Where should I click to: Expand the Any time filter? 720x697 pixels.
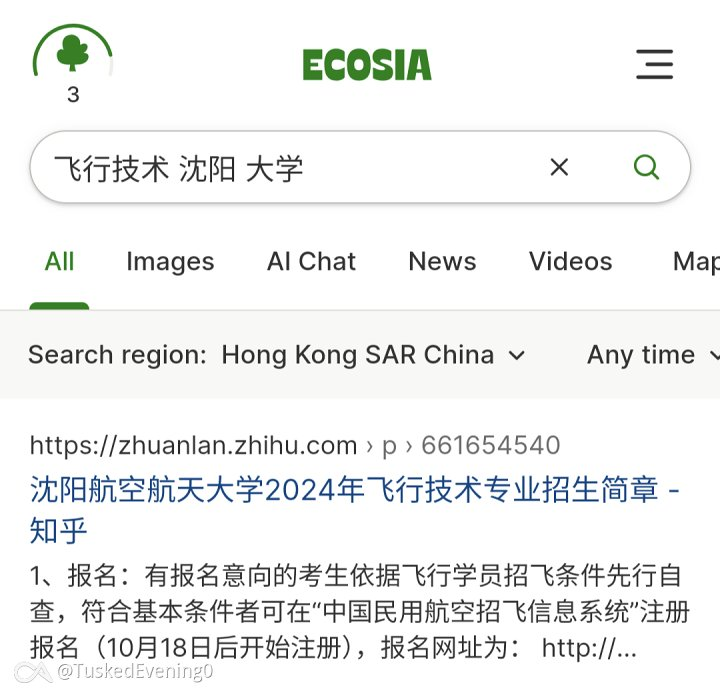(651, 355)
